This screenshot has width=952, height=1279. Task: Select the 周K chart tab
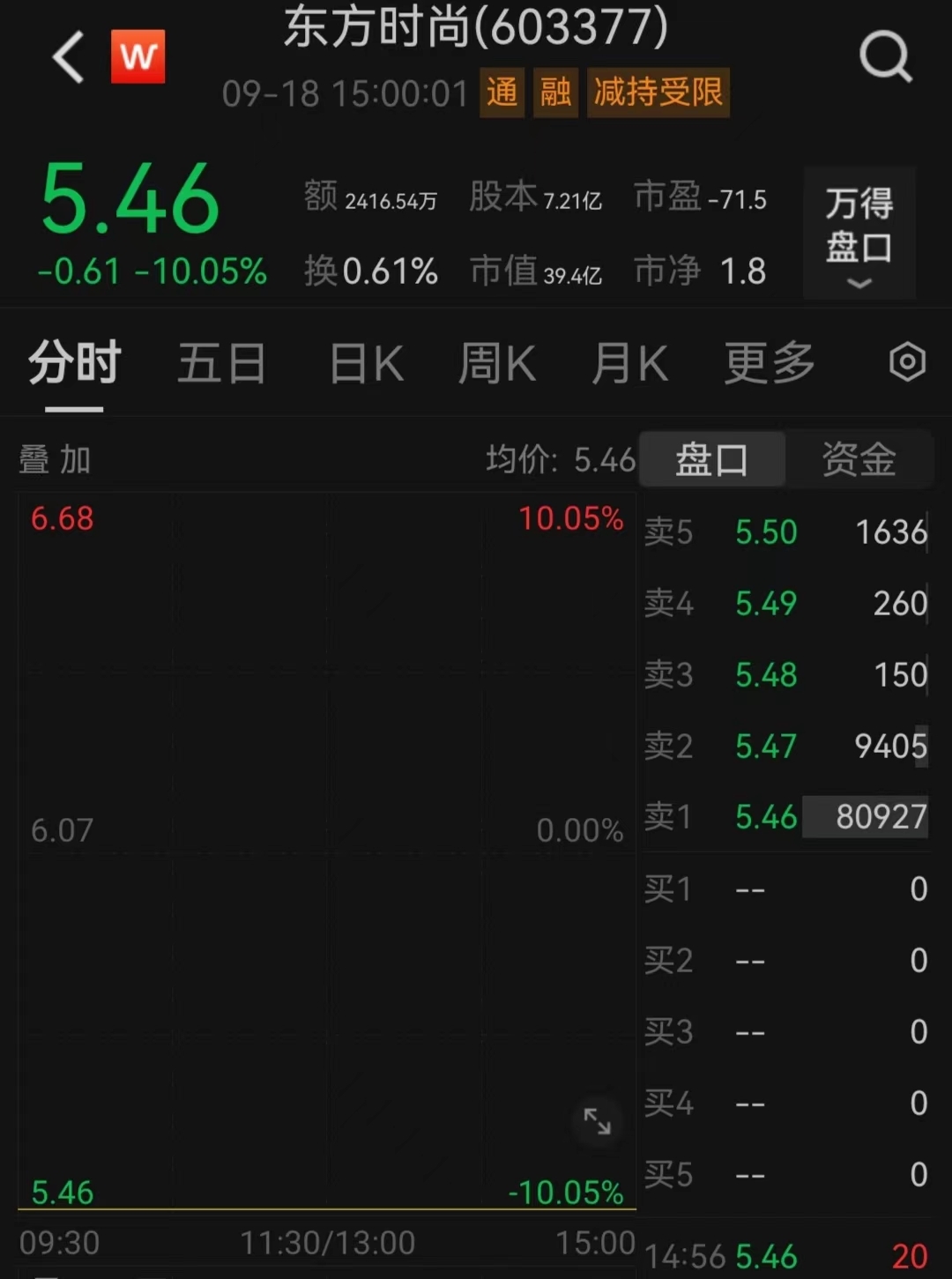[x=497, y=363]
